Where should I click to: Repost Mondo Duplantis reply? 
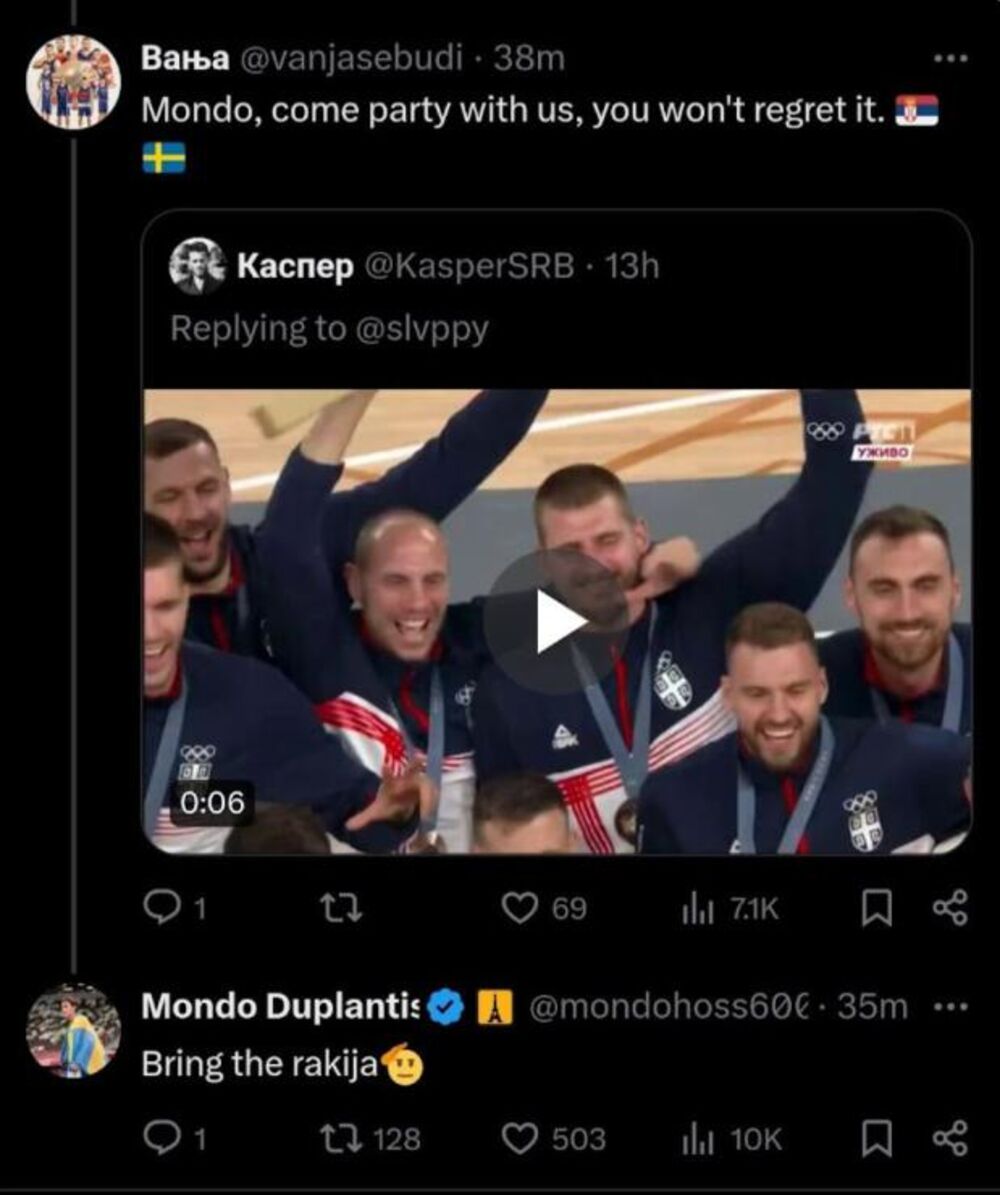coord(332,1138)
